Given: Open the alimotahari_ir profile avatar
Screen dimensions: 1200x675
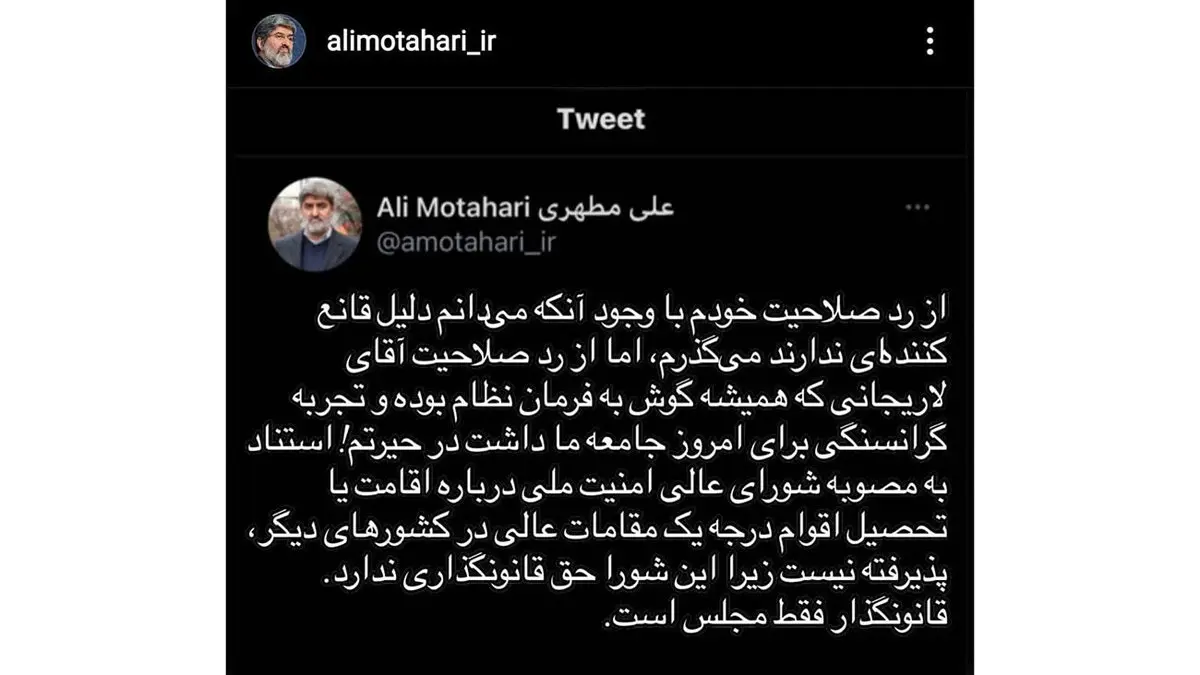Looking at the screenshot, I should pos(279,41).
